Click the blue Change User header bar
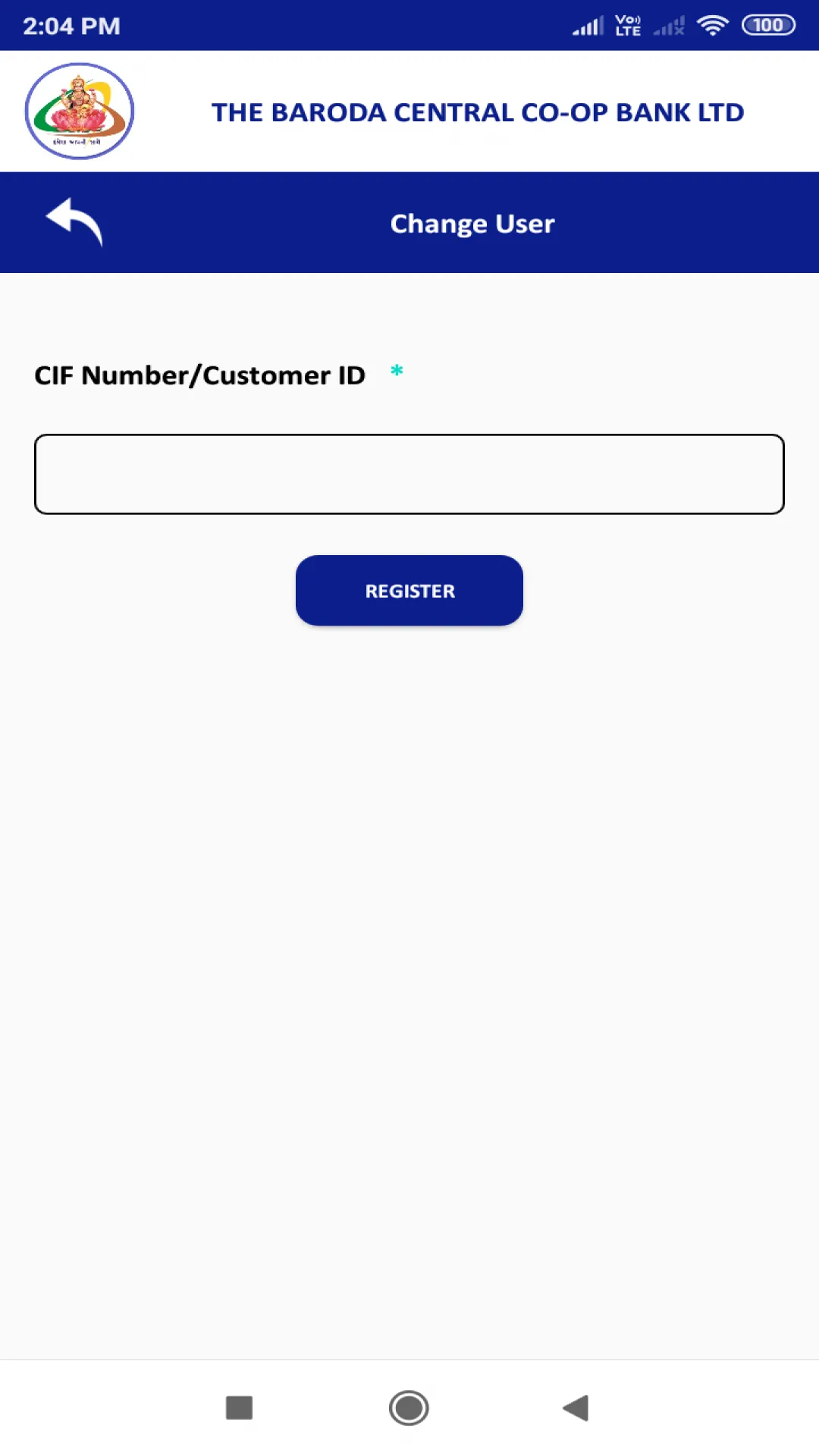The height and width of the screenshot is (1456, 819). [x=409, y=223]
